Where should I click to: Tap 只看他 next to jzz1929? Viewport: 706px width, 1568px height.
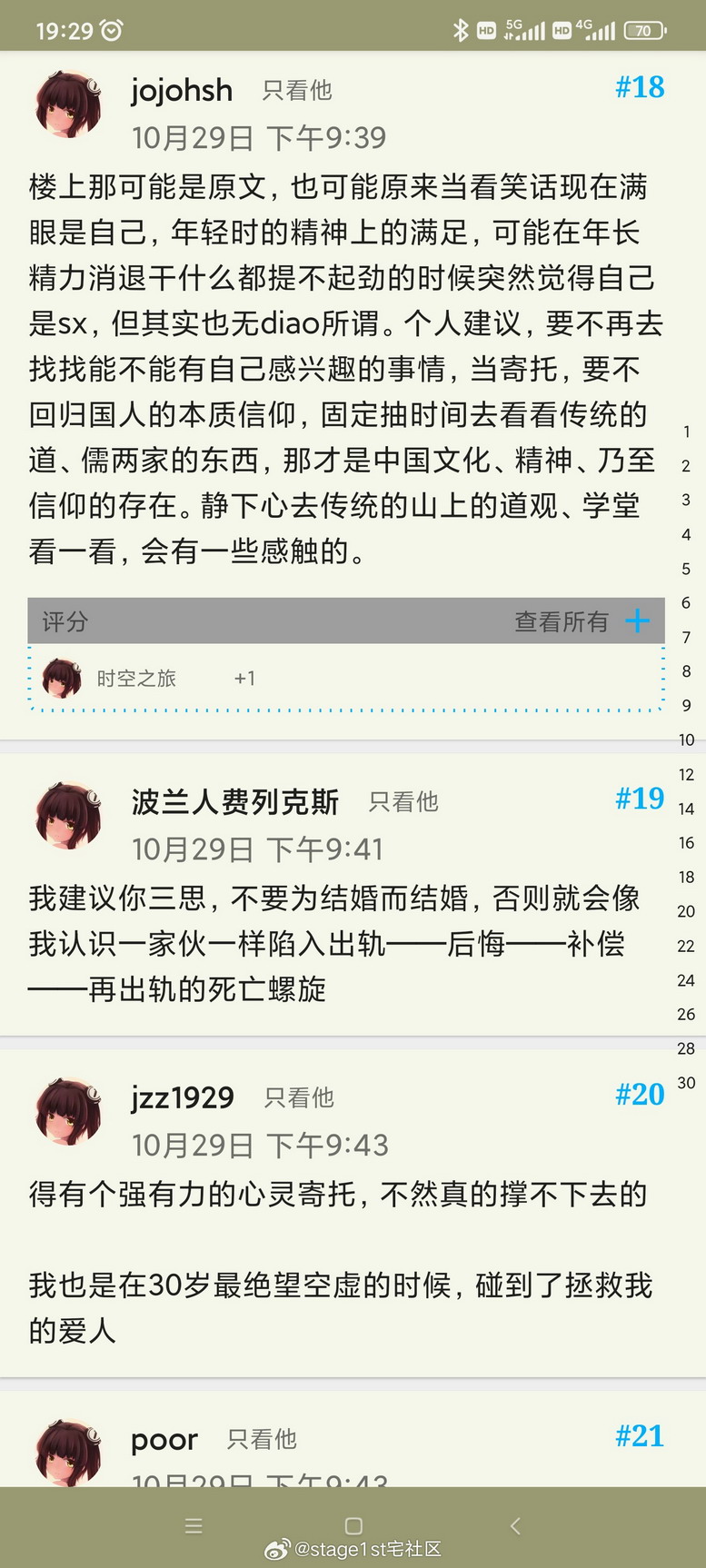299,1097
